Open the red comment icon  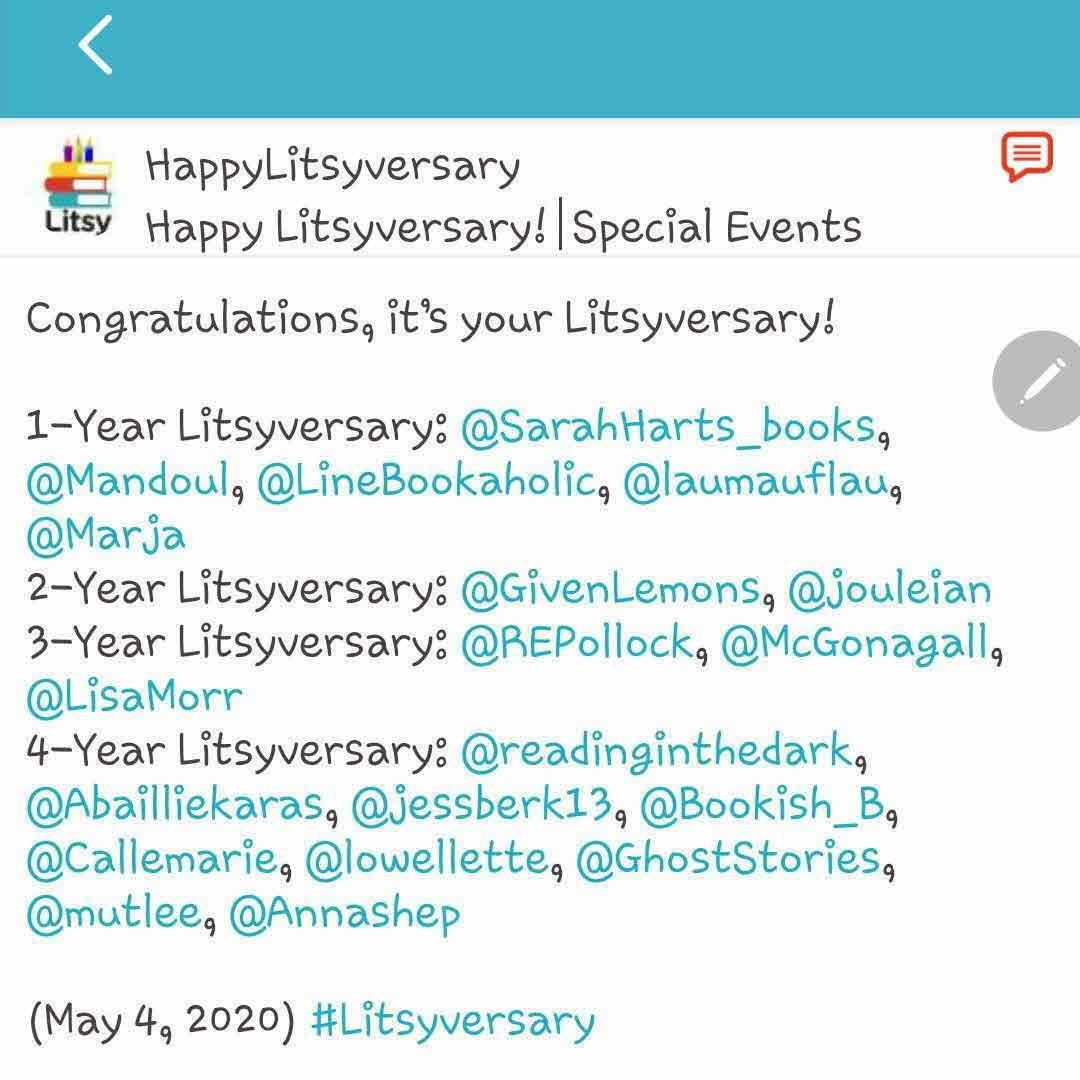(1027, 158)
